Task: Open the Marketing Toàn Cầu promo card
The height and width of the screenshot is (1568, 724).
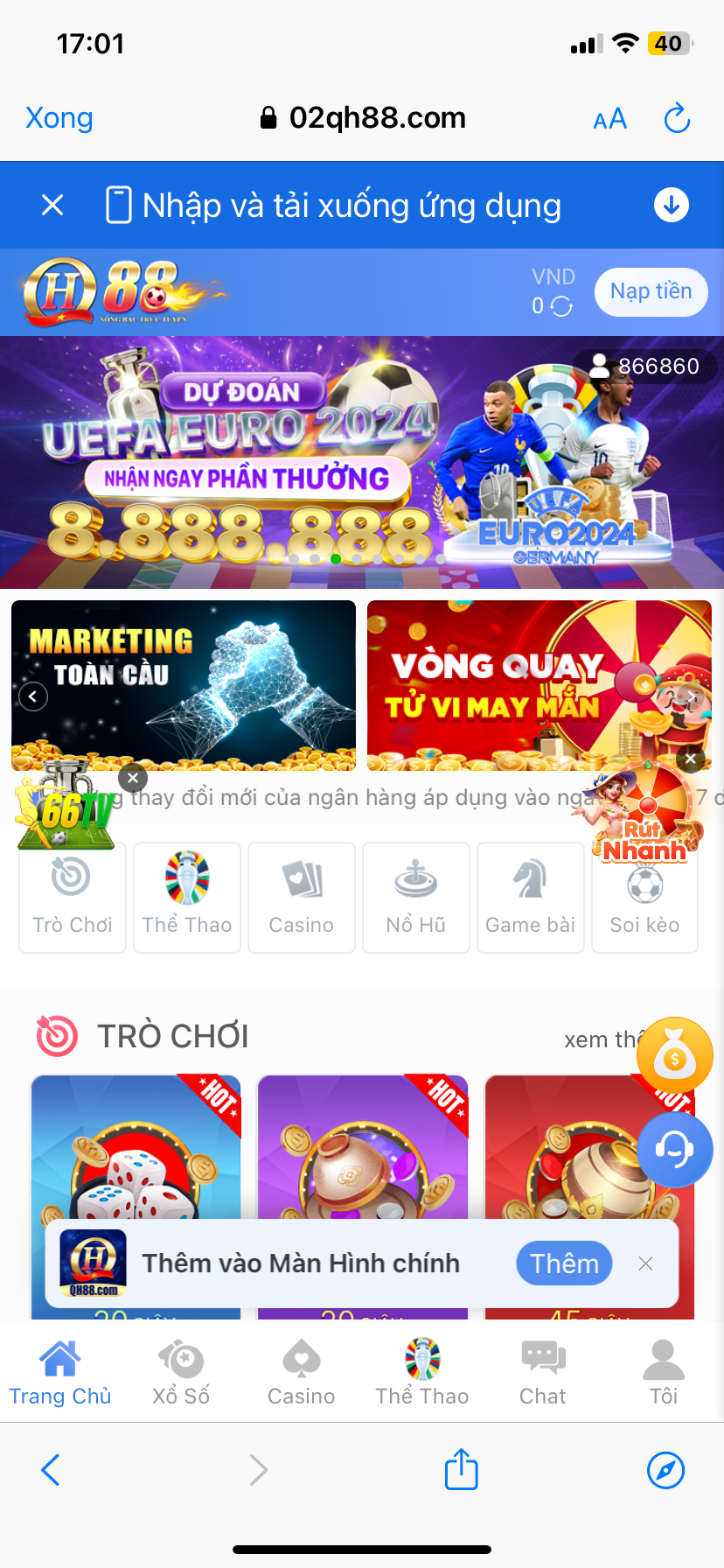Action: pos(184,685)
